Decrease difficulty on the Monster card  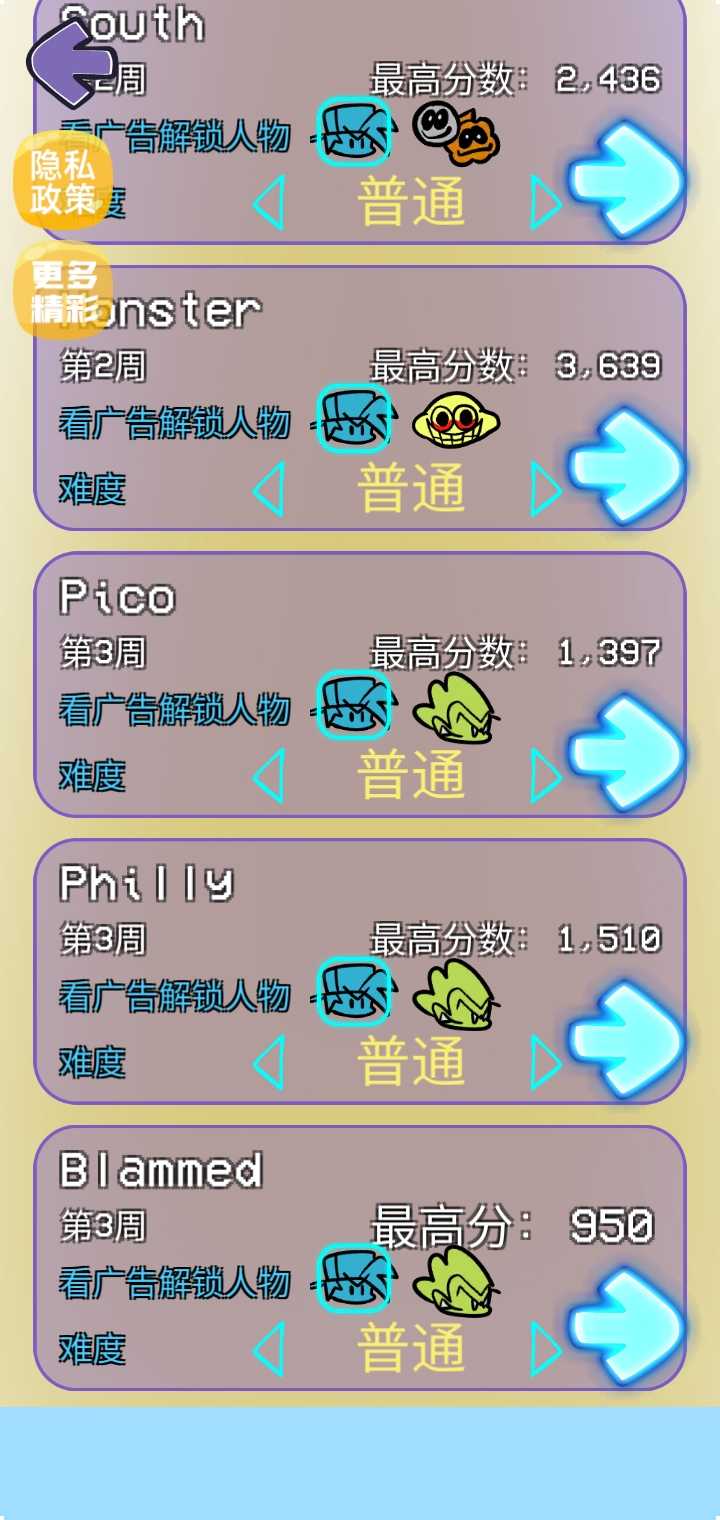click(x=269, y=489)
